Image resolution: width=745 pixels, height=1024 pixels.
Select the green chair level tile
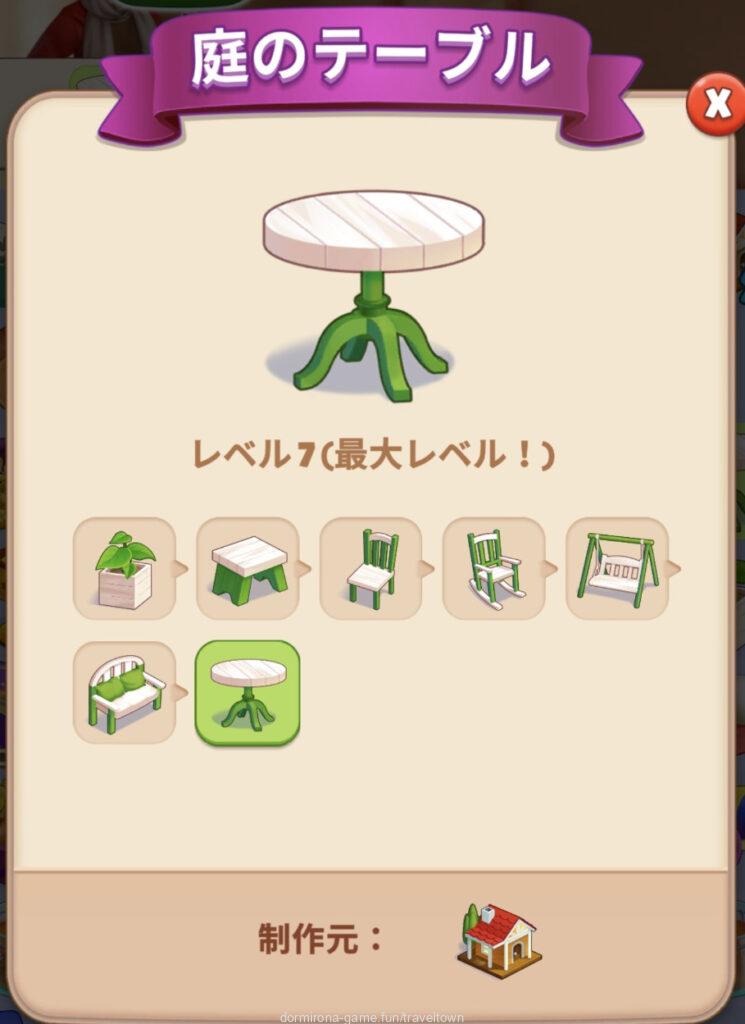371,569
